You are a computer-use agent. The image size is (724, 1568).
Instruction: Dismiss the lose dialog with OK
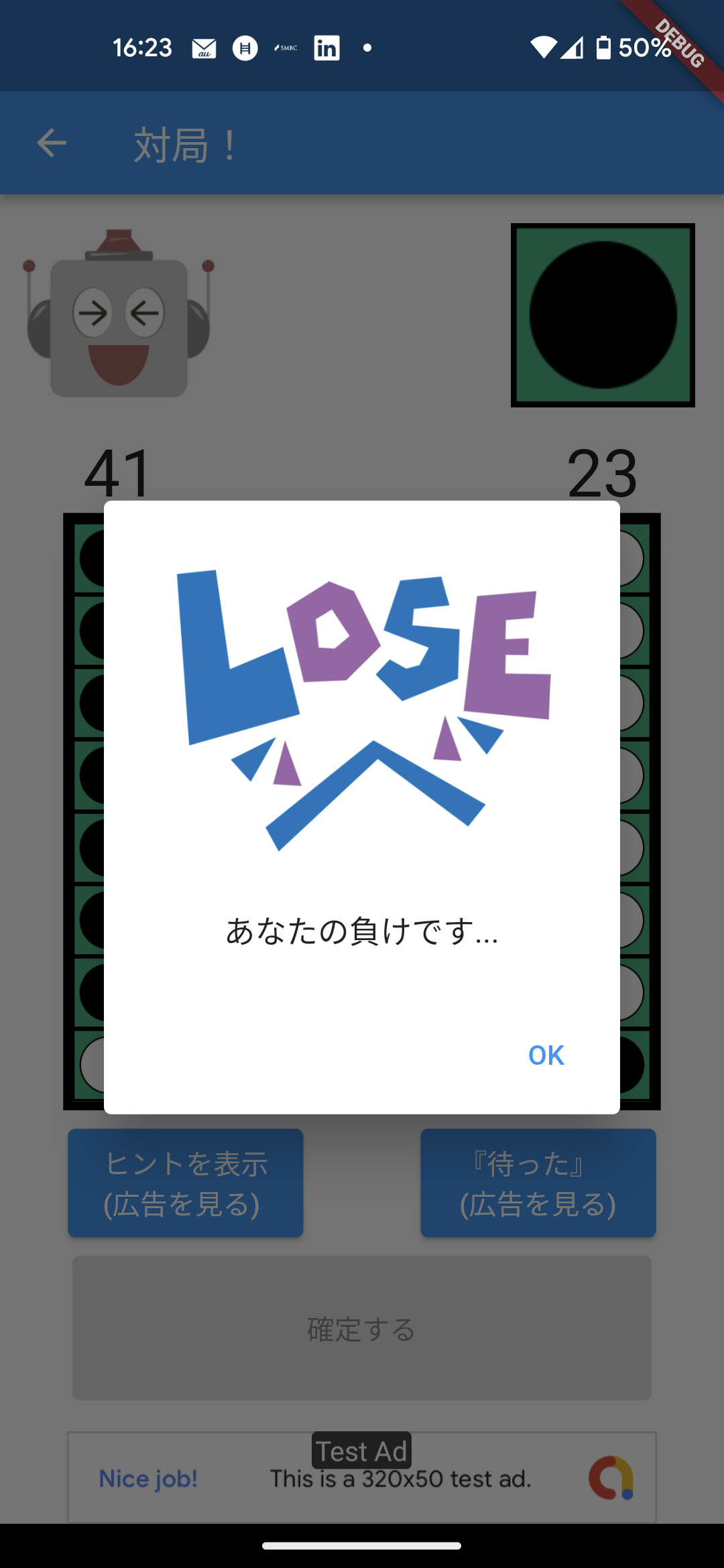tap(546, 1055)
